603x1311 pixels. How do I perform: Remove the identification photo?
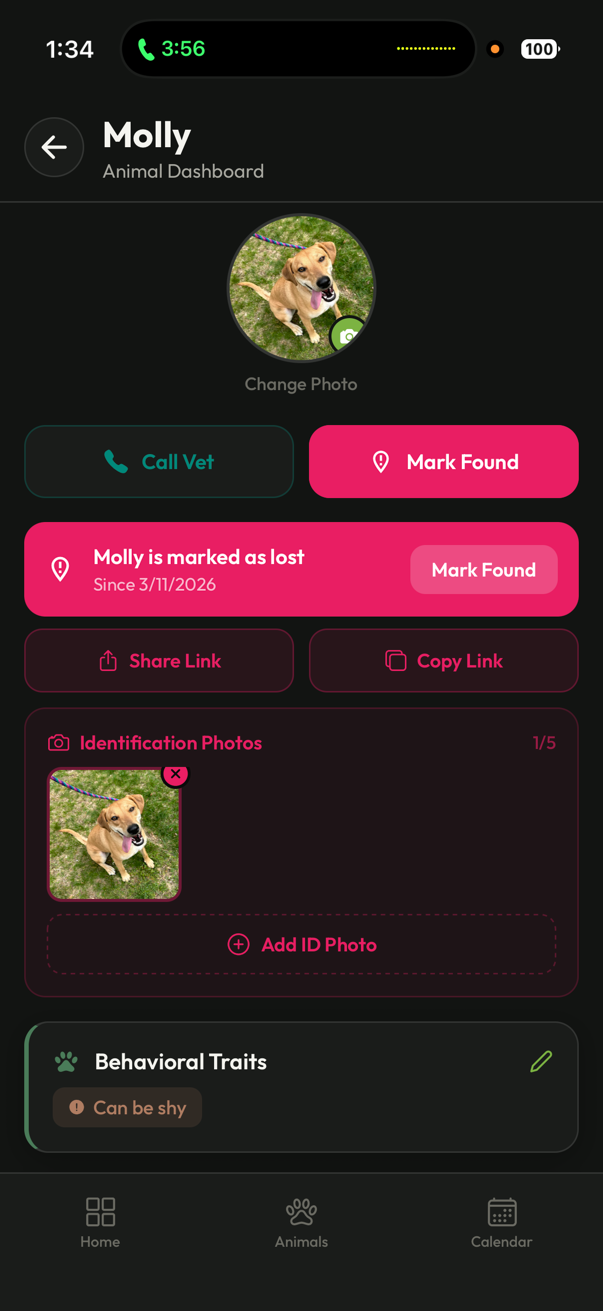coord(176,774)
